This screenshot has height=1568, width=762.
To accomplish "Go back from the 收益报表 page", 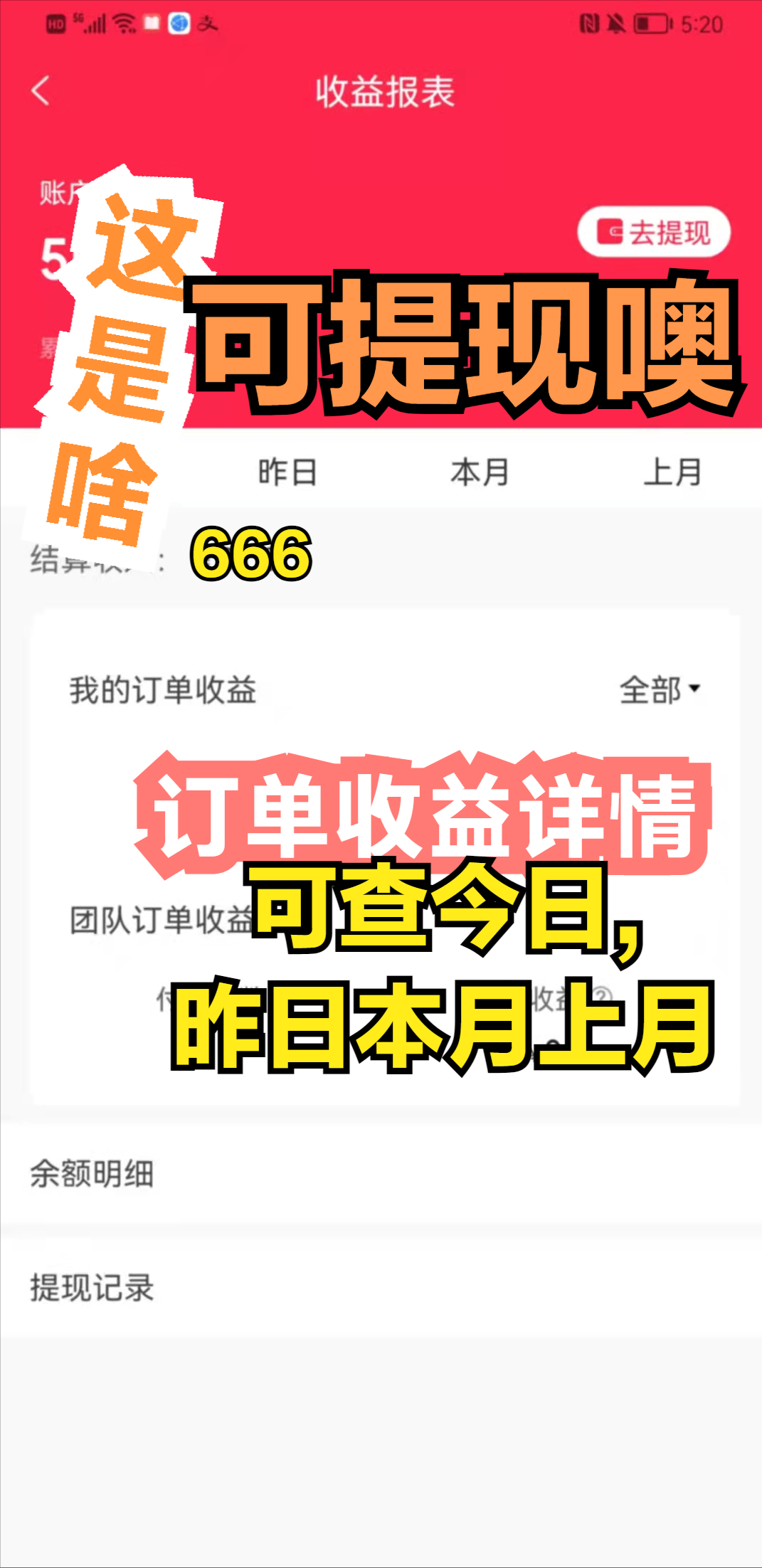I will click(x=41, y=91).
